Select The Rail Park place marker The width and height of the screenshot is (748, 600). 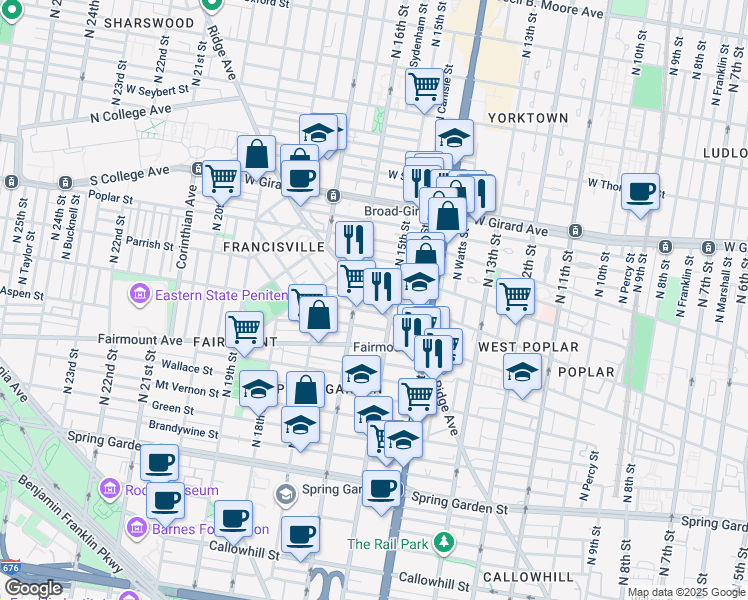pyautogui.click(x=444, y=544)
